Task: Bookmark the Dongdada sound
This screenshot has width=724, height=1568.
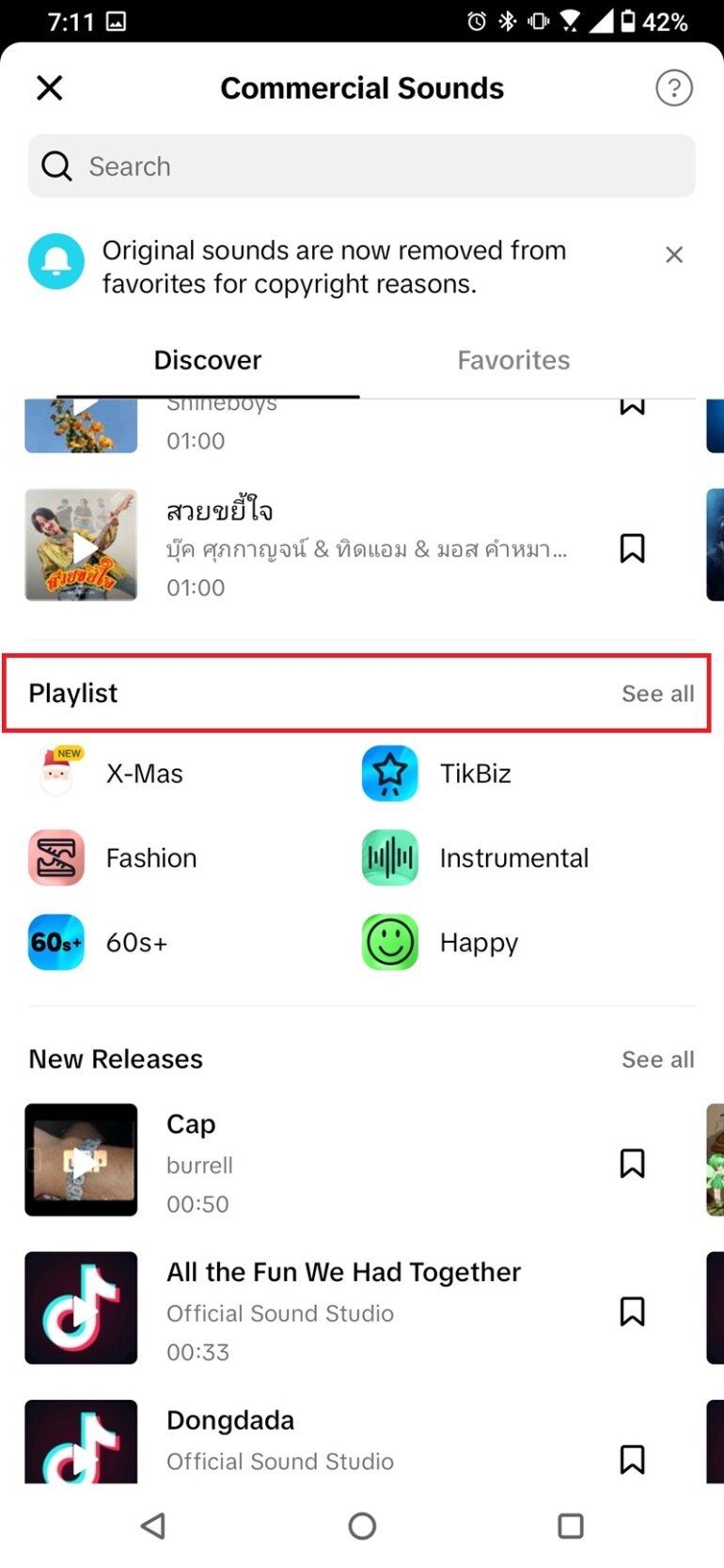Action: coord(632,1459)
